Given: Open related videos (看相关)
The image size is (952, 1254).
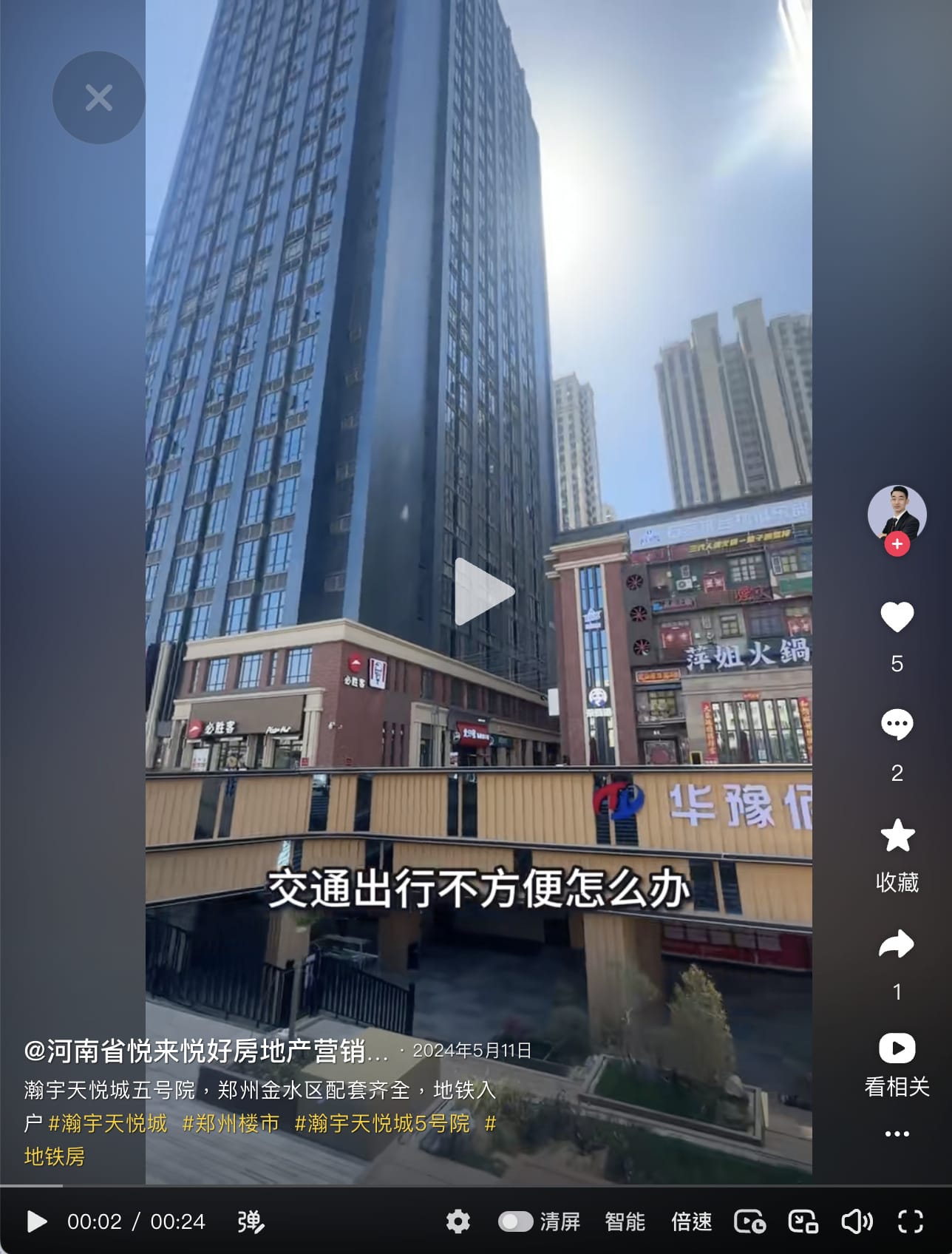Looking at the screenshot, I should point(897,1048).
